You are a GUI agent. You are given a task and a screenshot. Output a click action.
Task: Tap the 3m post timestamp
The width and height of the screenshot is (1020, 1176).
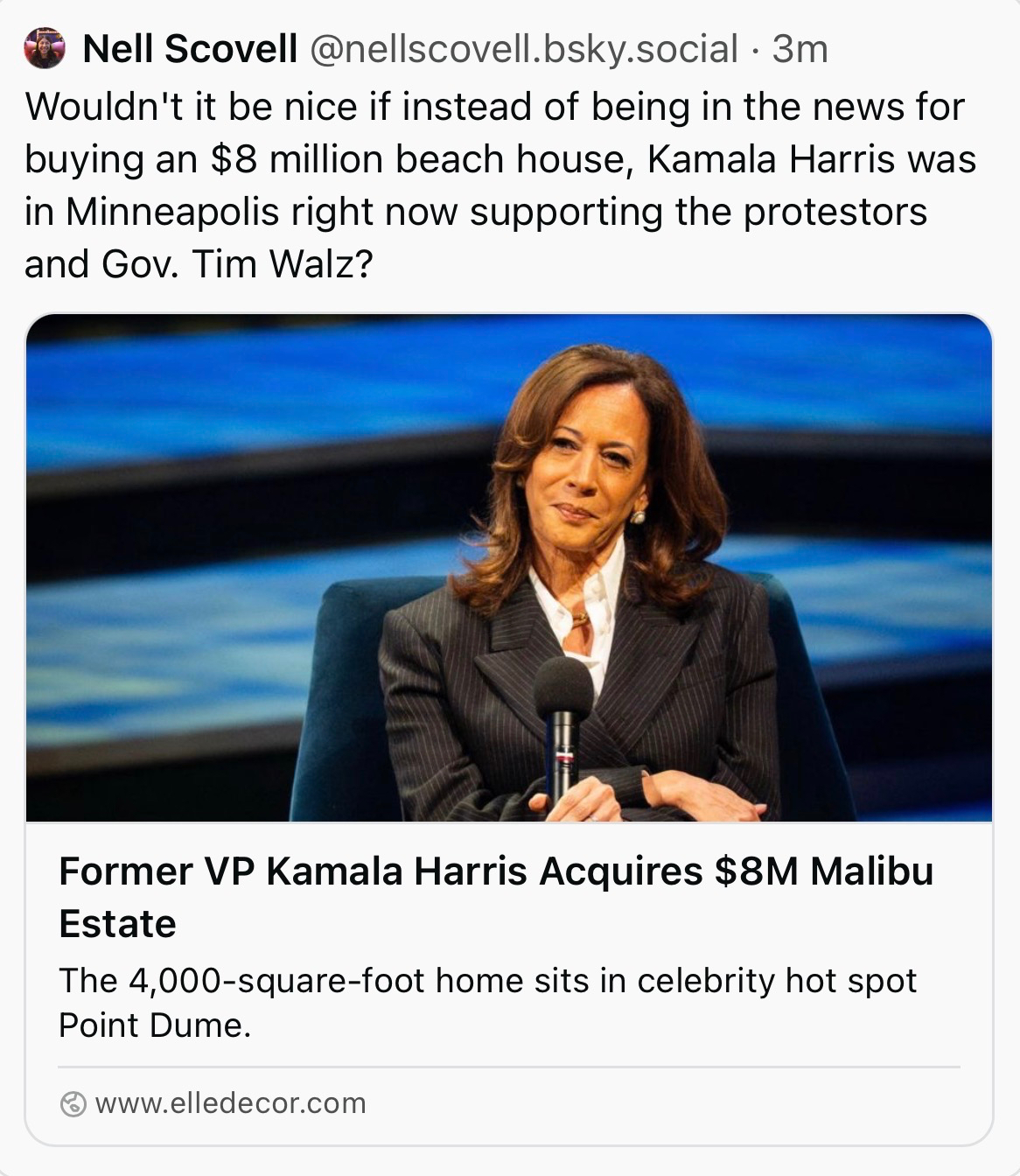pyautogui.click(x=800, y=49)
